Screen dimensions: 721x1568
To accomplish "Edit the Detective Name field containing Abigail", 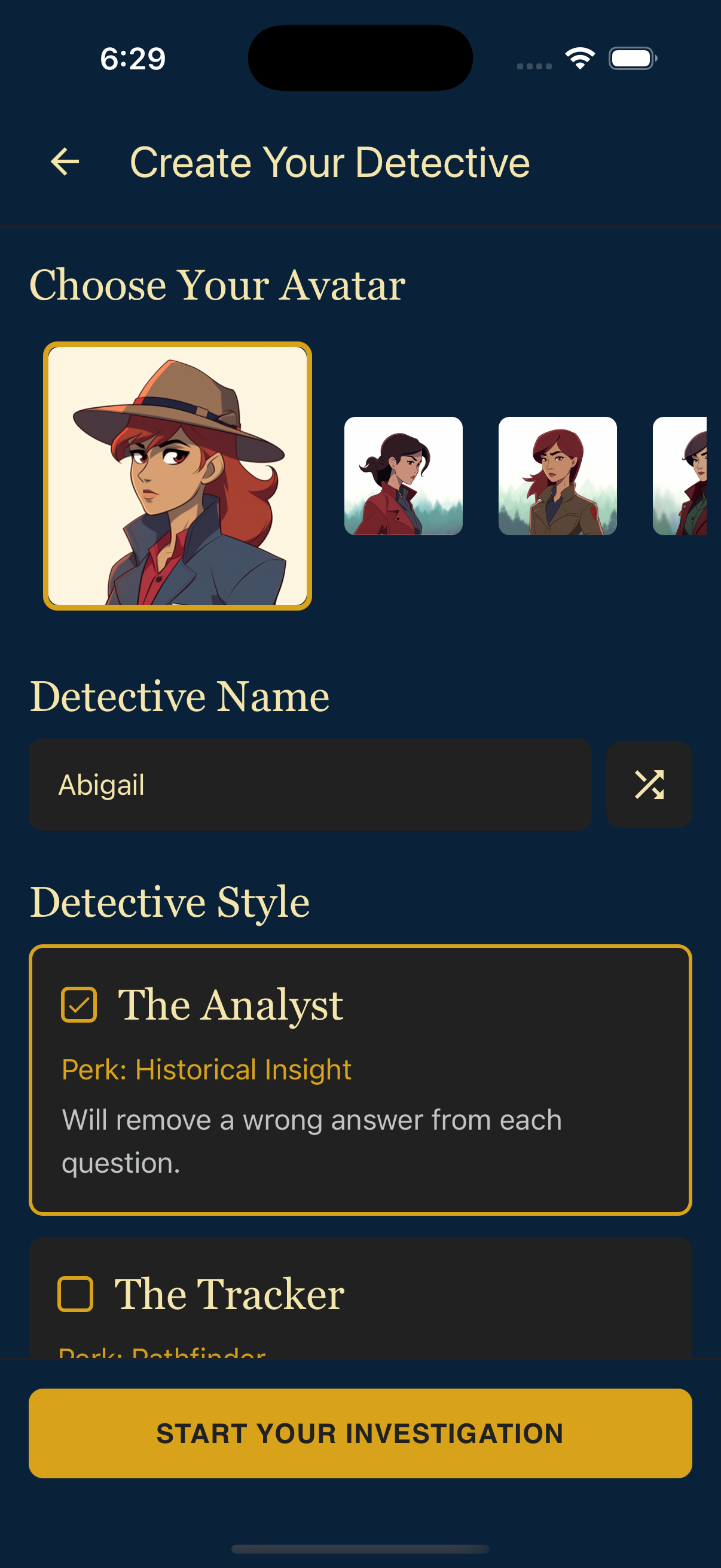I will point(310,785).
